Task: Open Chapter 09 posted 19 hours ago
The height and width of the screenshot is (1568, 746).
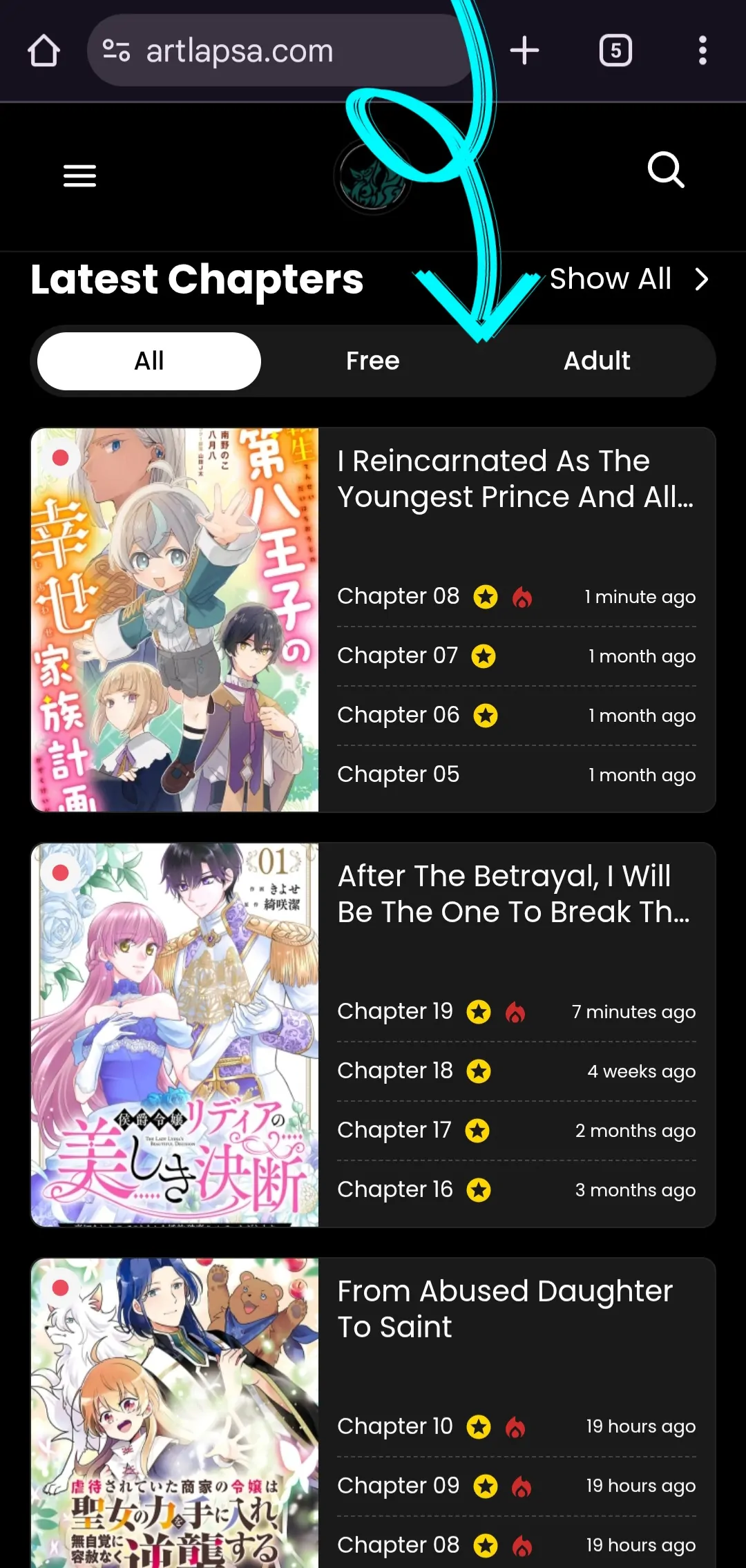Action: pos(398,1486)
